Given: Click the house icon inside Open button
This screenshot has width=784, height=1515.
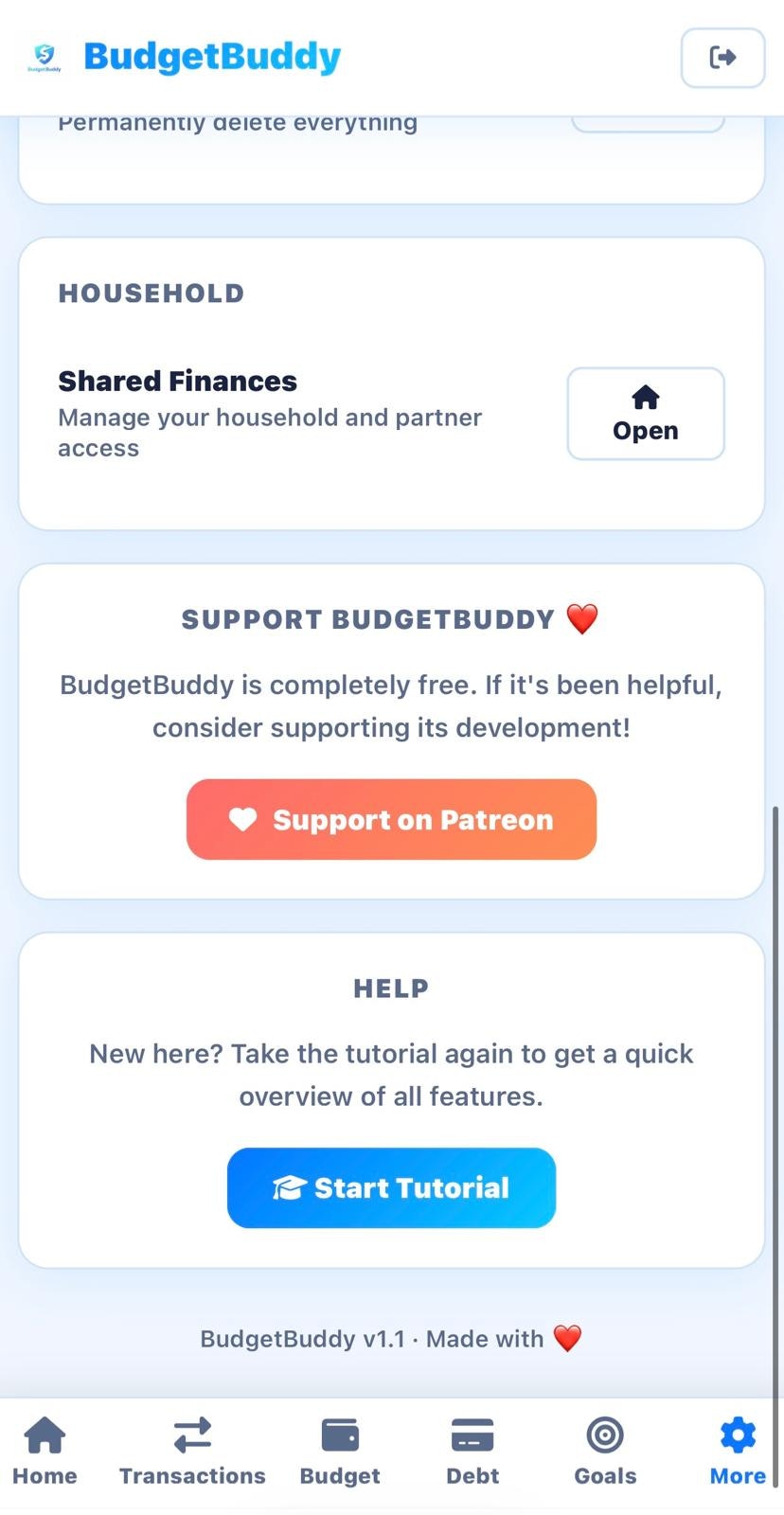Looking at the screenshot, I should [645, 398].
